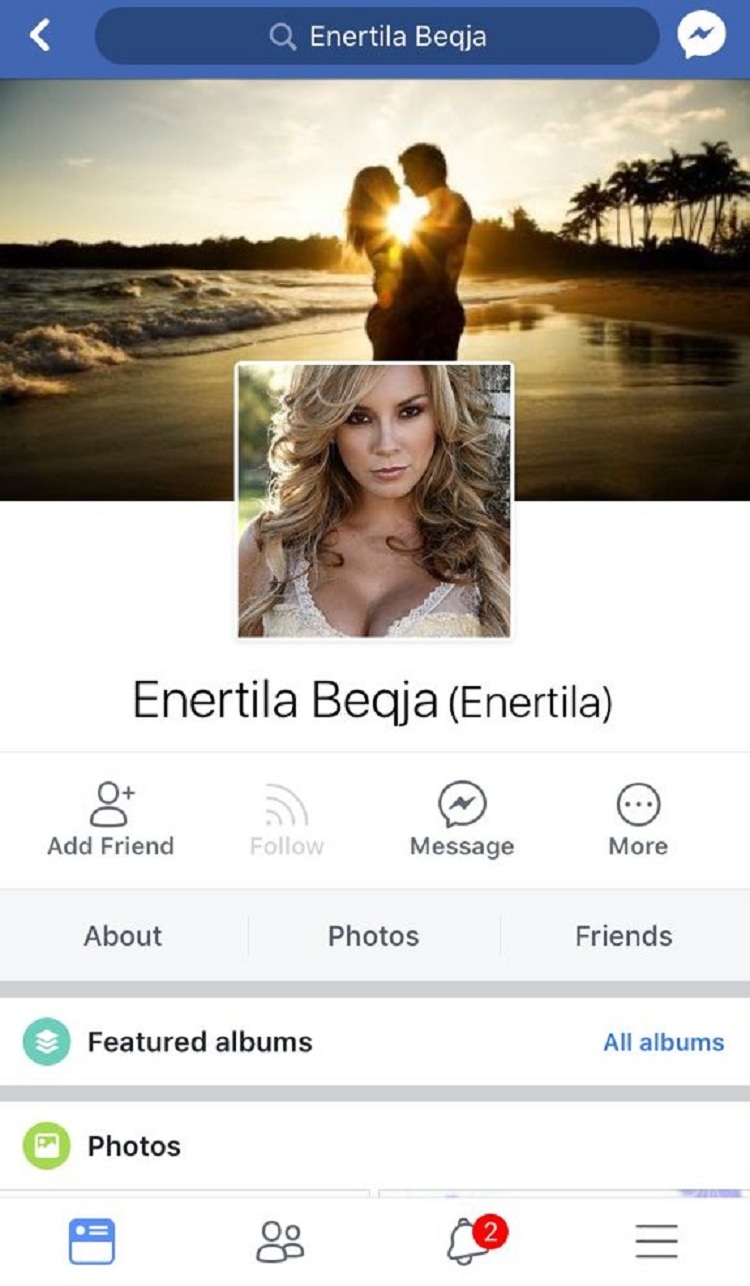Open Messenger from the top-right icon
This screenshot has height=1286, width=750.
pyautogui.click(x=701, y=37)
